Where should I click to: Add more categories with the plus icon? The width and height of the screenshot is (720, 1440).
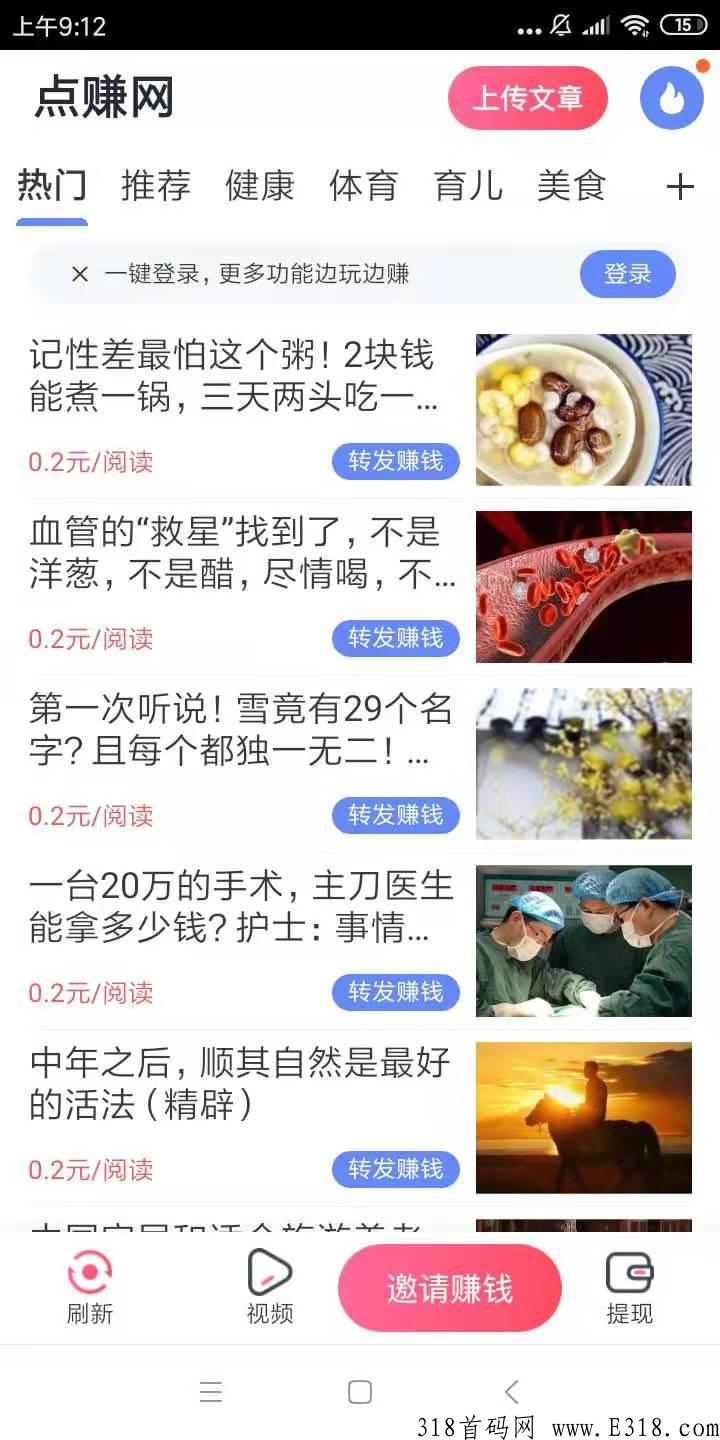680,186
